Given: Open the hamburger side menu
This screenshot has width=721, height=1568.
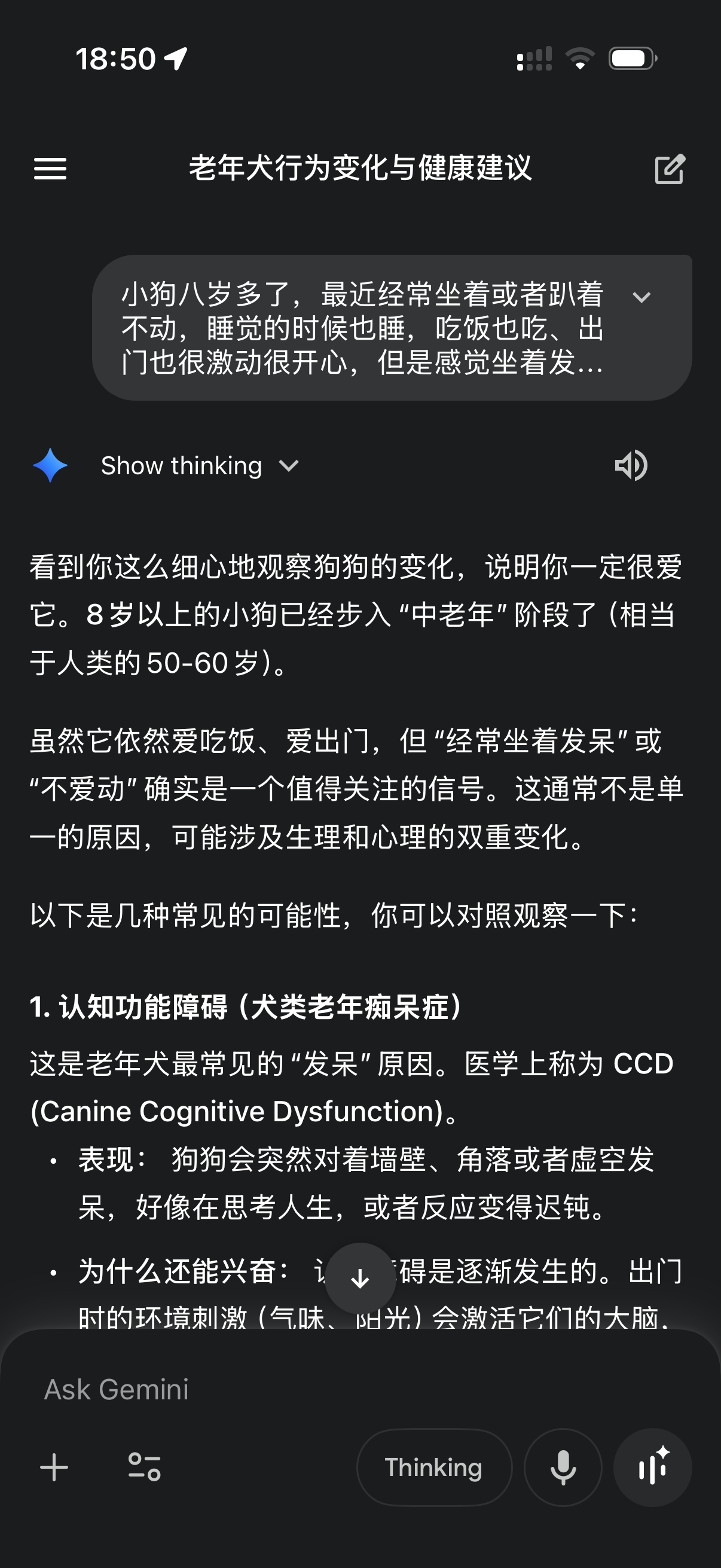Looking at the screenshot, I should (x=50, y=169).
